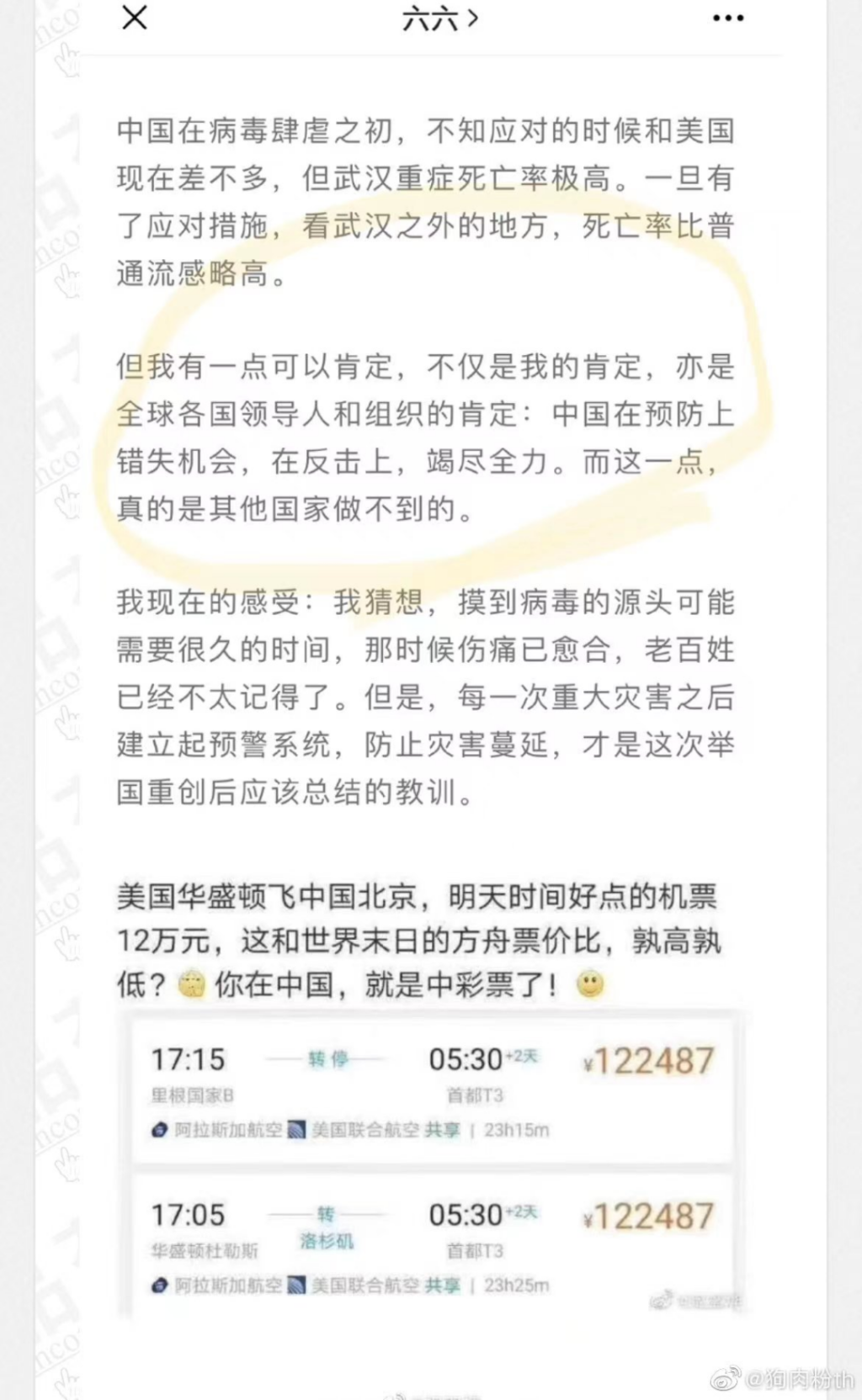
Task: Close the article with the X icon
Action: pos(135,18)
